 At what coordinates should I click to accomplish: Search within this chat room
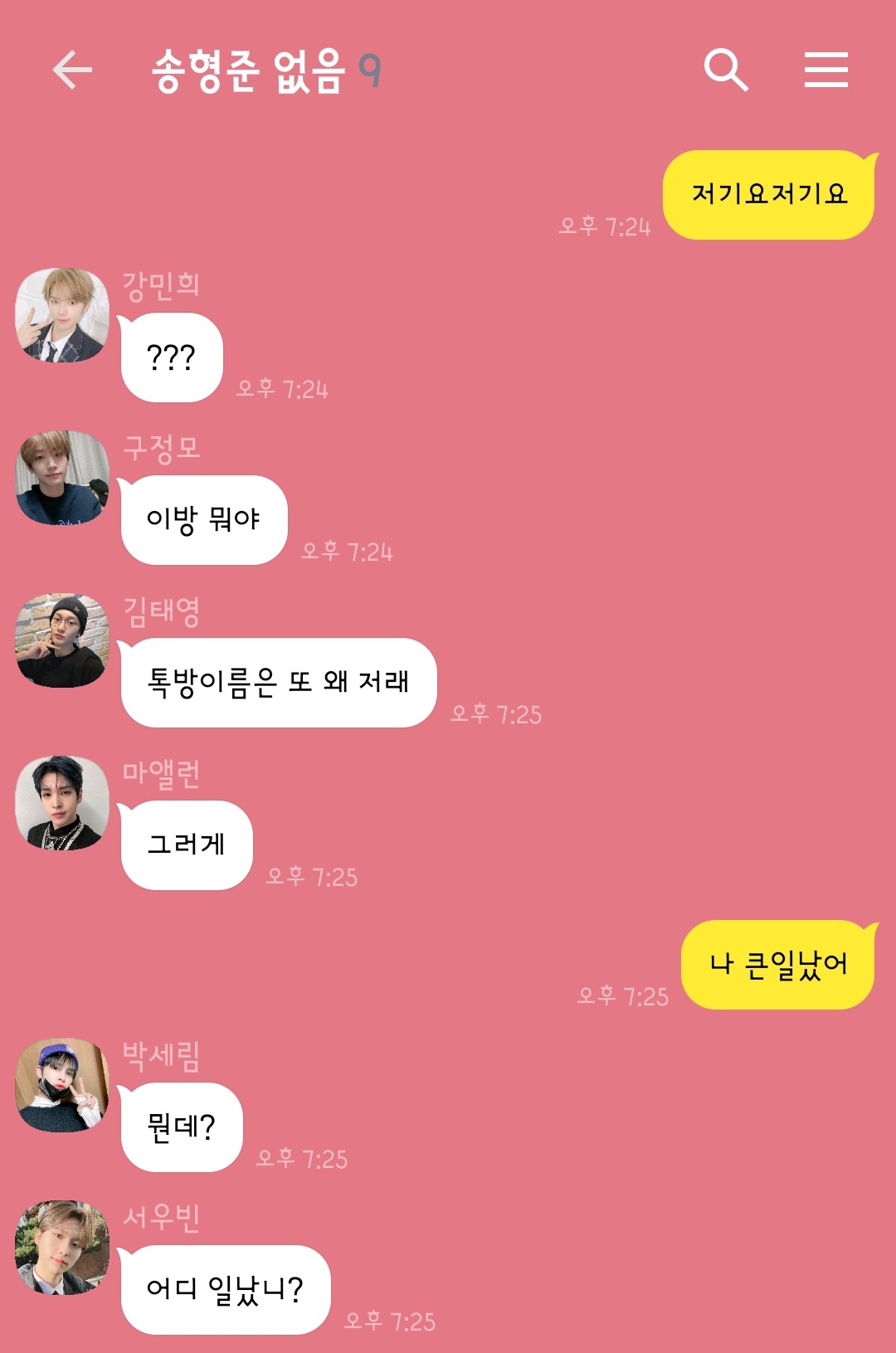click(726, 69)
